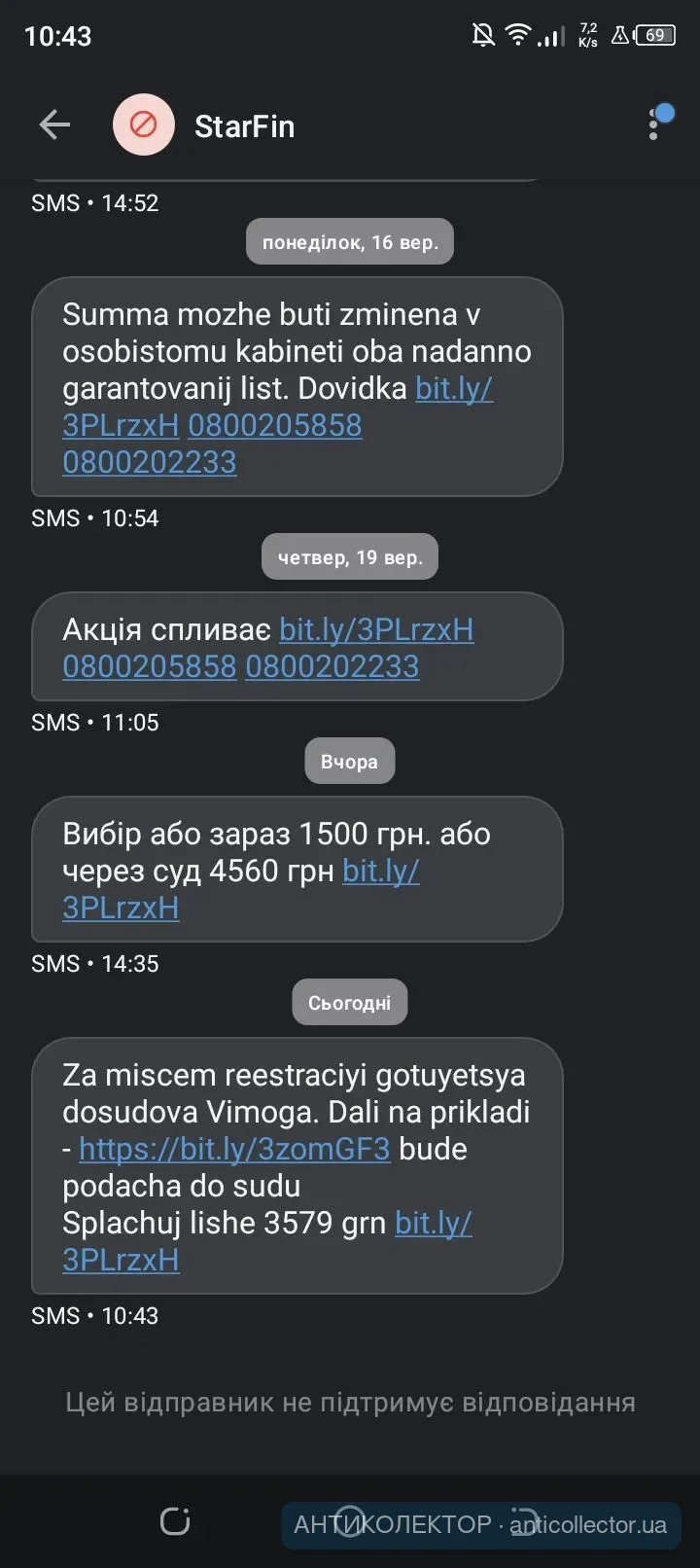Screen dimensions: 700x1568
Task: Open bit.ly link in the Dovidka message
Action: [x=453, y=389]
